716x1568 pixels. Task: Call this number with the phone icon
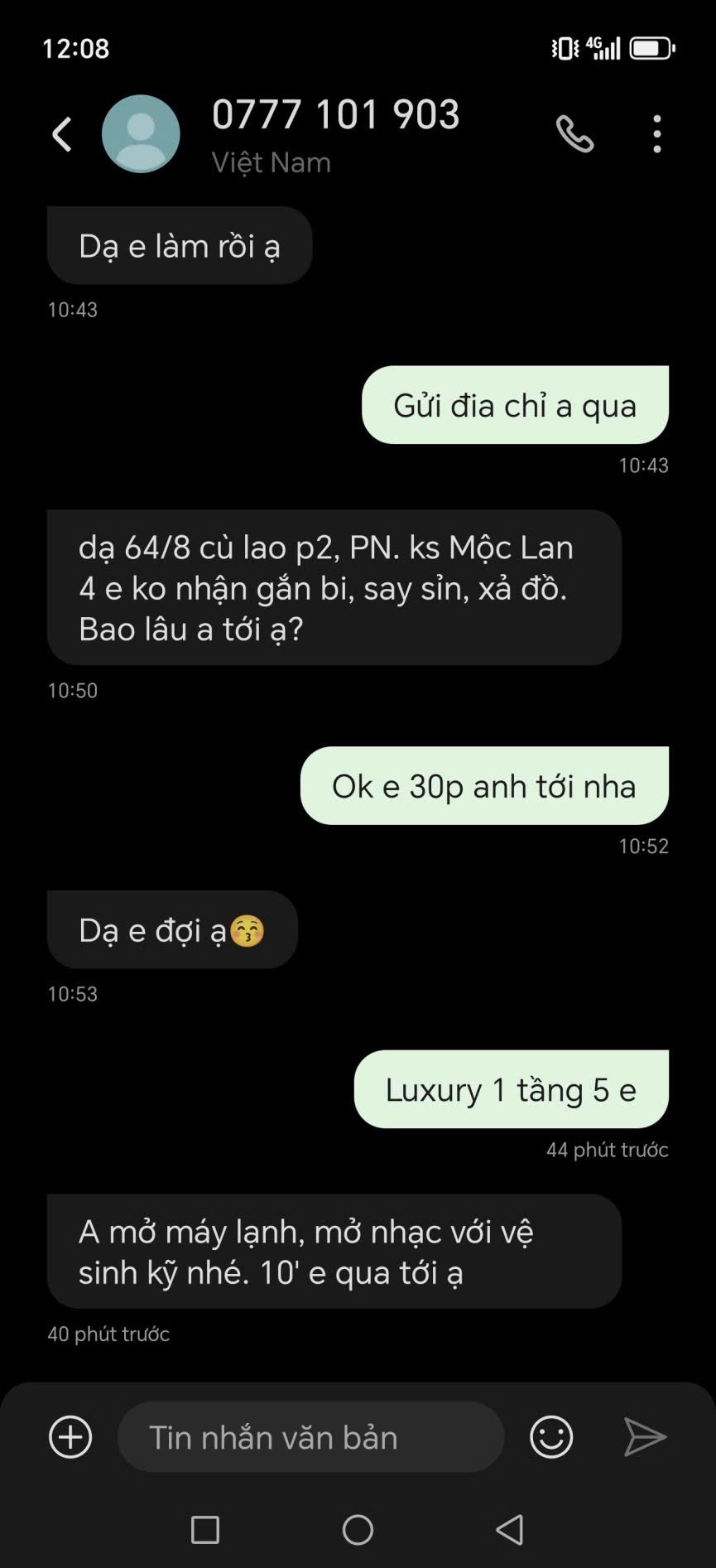(574, 134)
